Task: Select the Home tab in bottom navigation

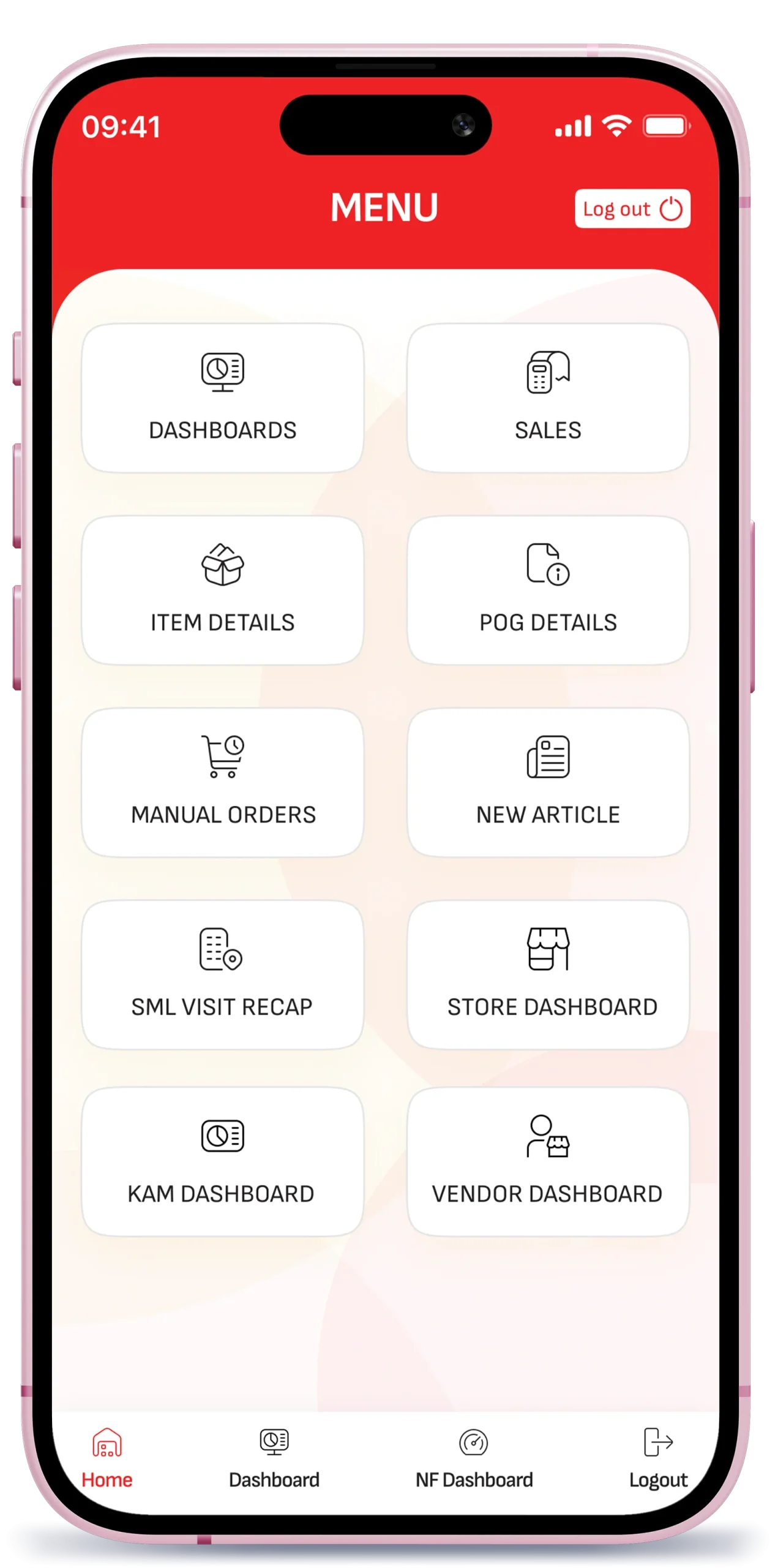Action: [107, 1459]
